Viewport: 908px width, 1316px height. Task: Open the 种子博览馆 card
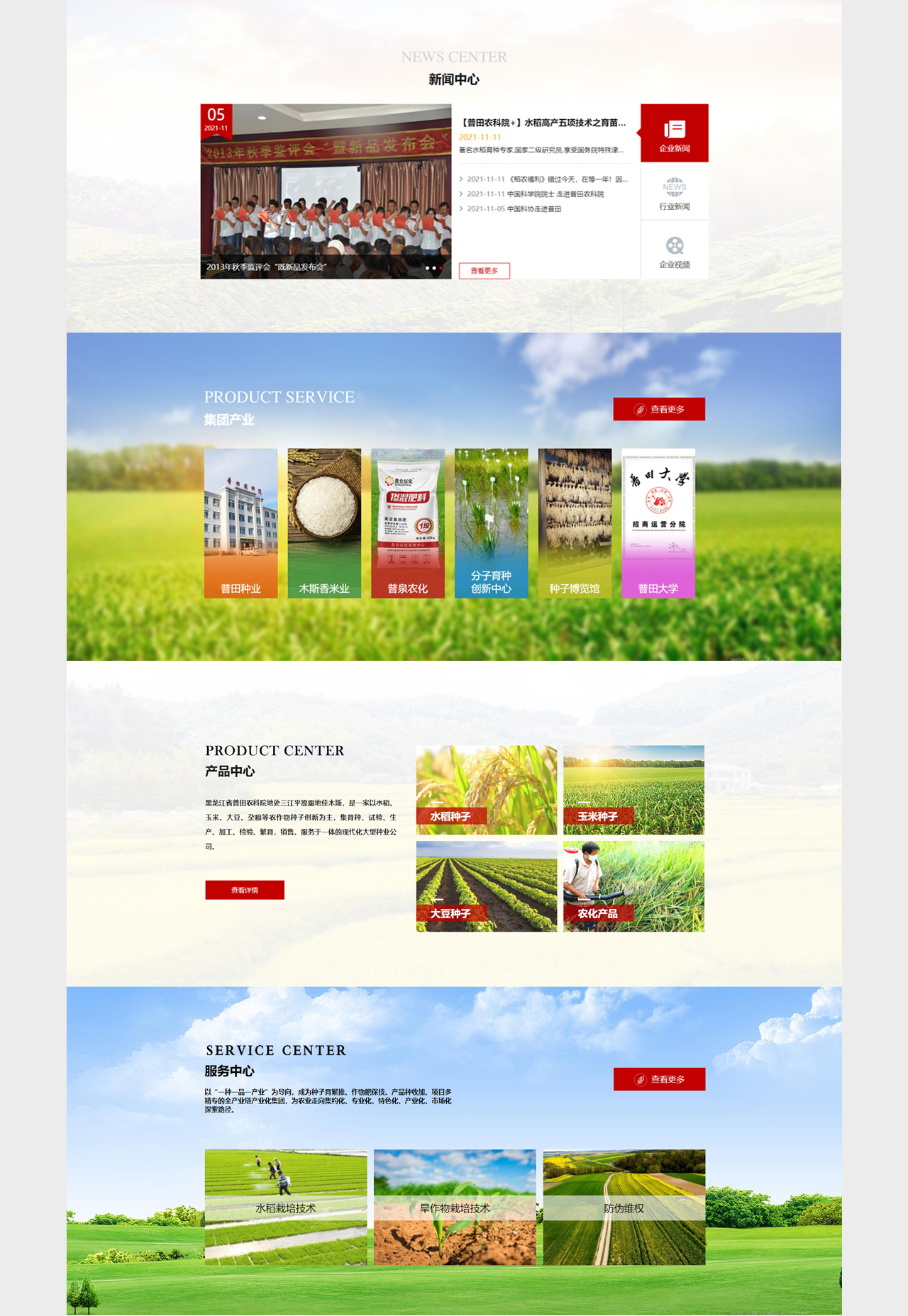click(575, 523)
